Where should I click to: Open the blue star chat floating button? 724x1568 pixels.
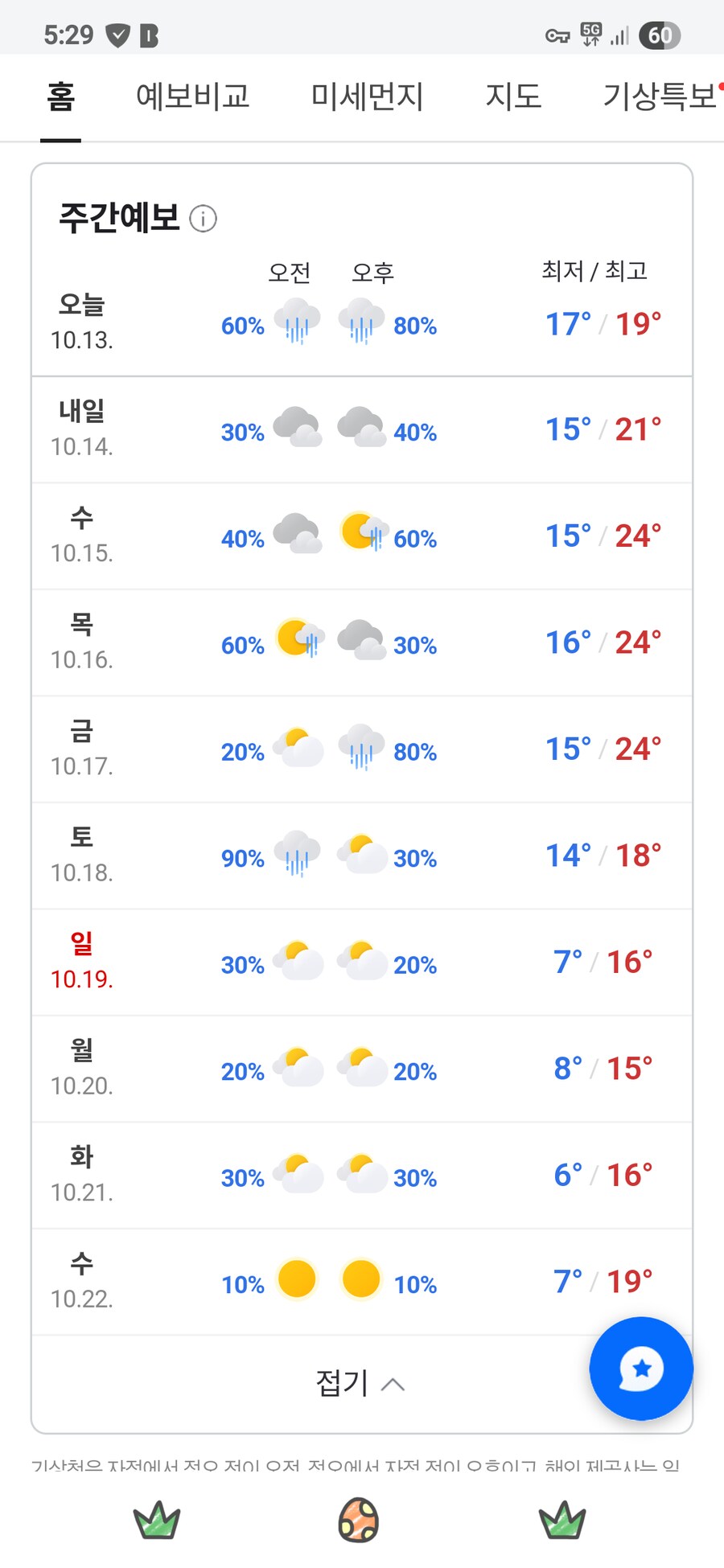click(640, 1368)
